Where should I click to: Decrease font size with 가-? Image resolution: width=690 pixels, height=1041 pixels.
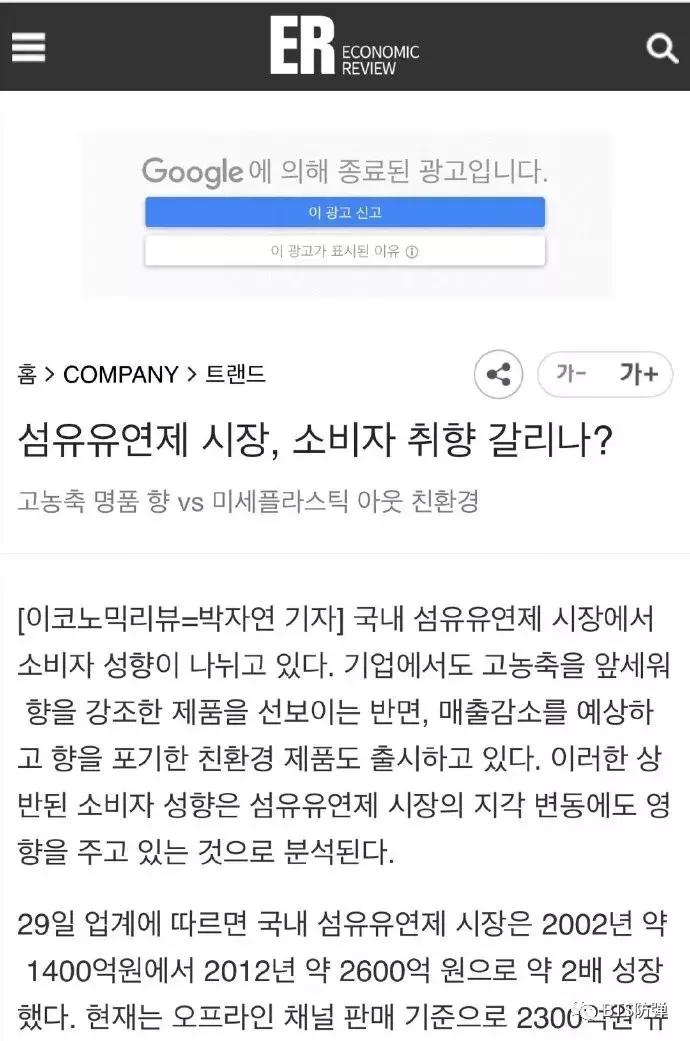pos(571,375)
